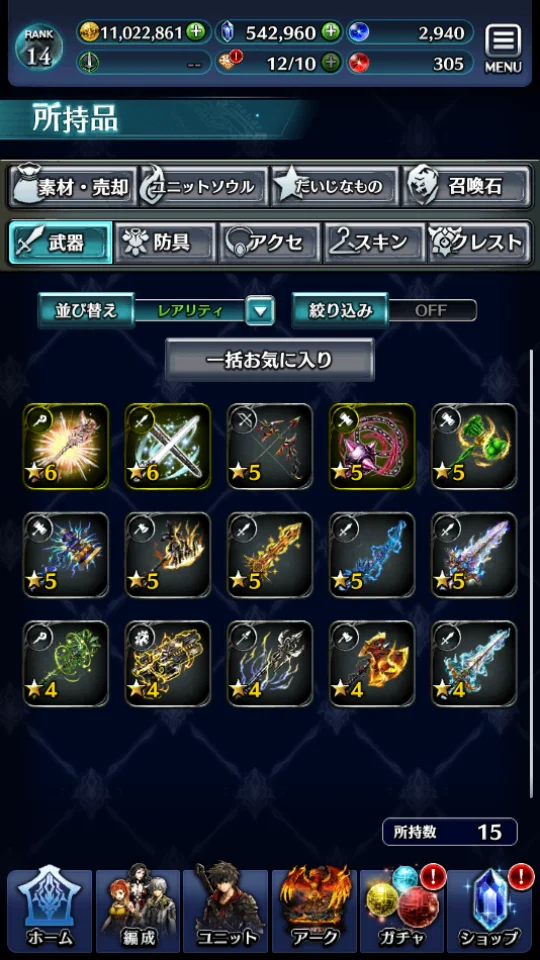Switch to the だいじなもの tab

click(x=335, y=187)
